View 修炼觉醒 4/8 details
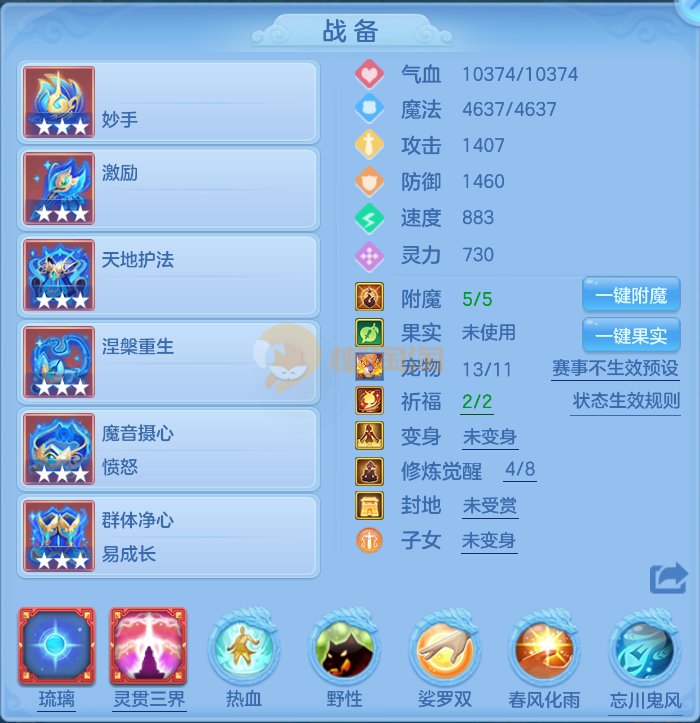Image resolution: width=700 pixels, height=723 pixels. [520, 470]
